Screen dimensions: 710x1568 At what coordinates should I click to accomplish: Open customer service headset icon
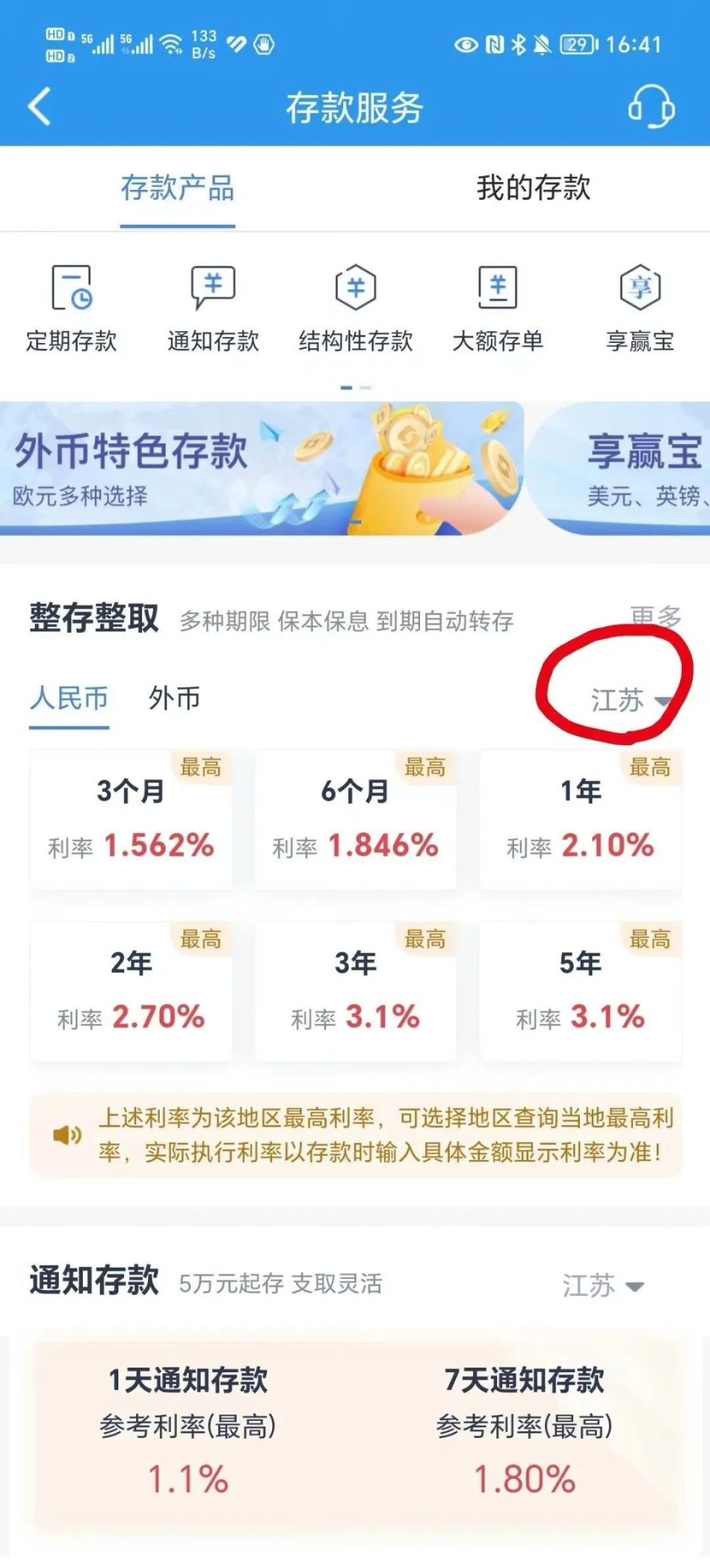click(x=651, y=106)
